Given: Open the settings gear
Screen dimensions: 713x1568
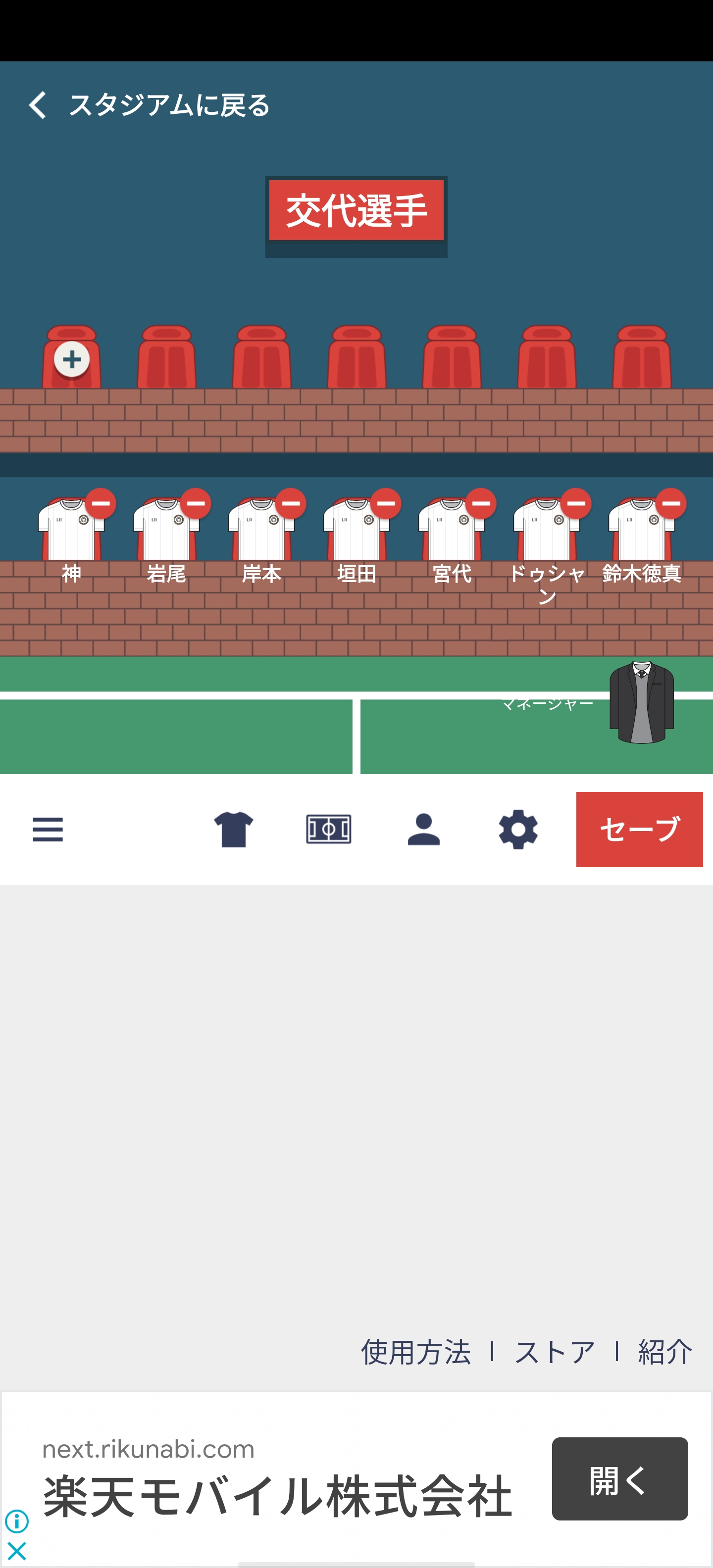Looking at the screenshot, I should tap(518, 829).
